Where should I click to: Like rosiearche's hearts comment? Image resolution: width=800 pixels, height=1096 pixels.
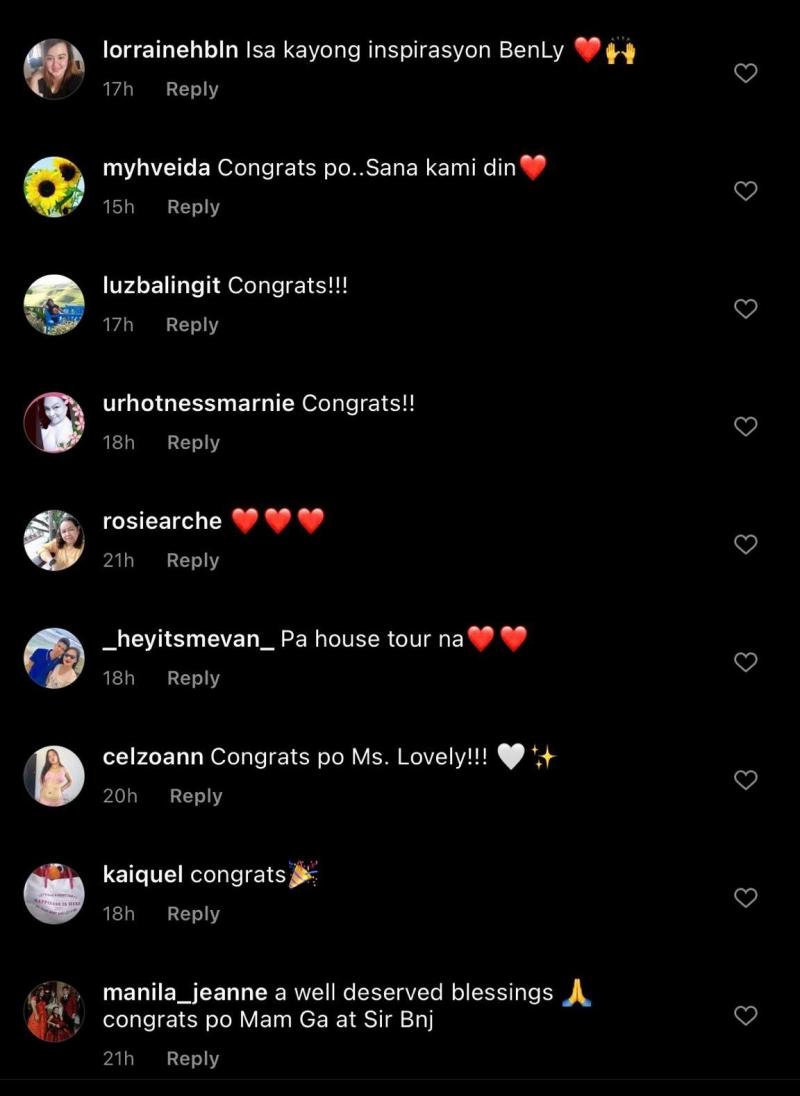point(746,545)
